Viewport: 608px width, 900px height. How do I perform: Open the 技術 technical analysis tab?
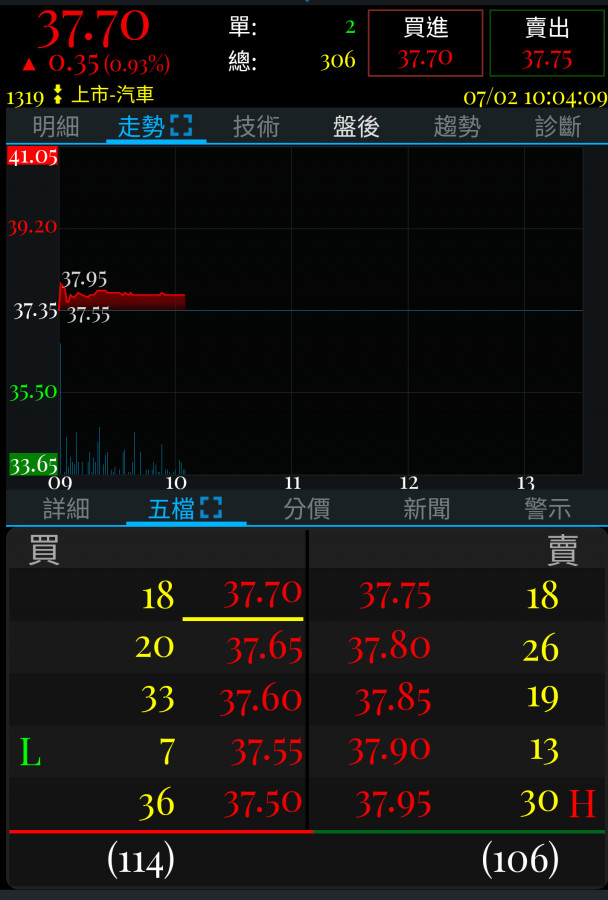pyautogui.click(x=256, y=127)
